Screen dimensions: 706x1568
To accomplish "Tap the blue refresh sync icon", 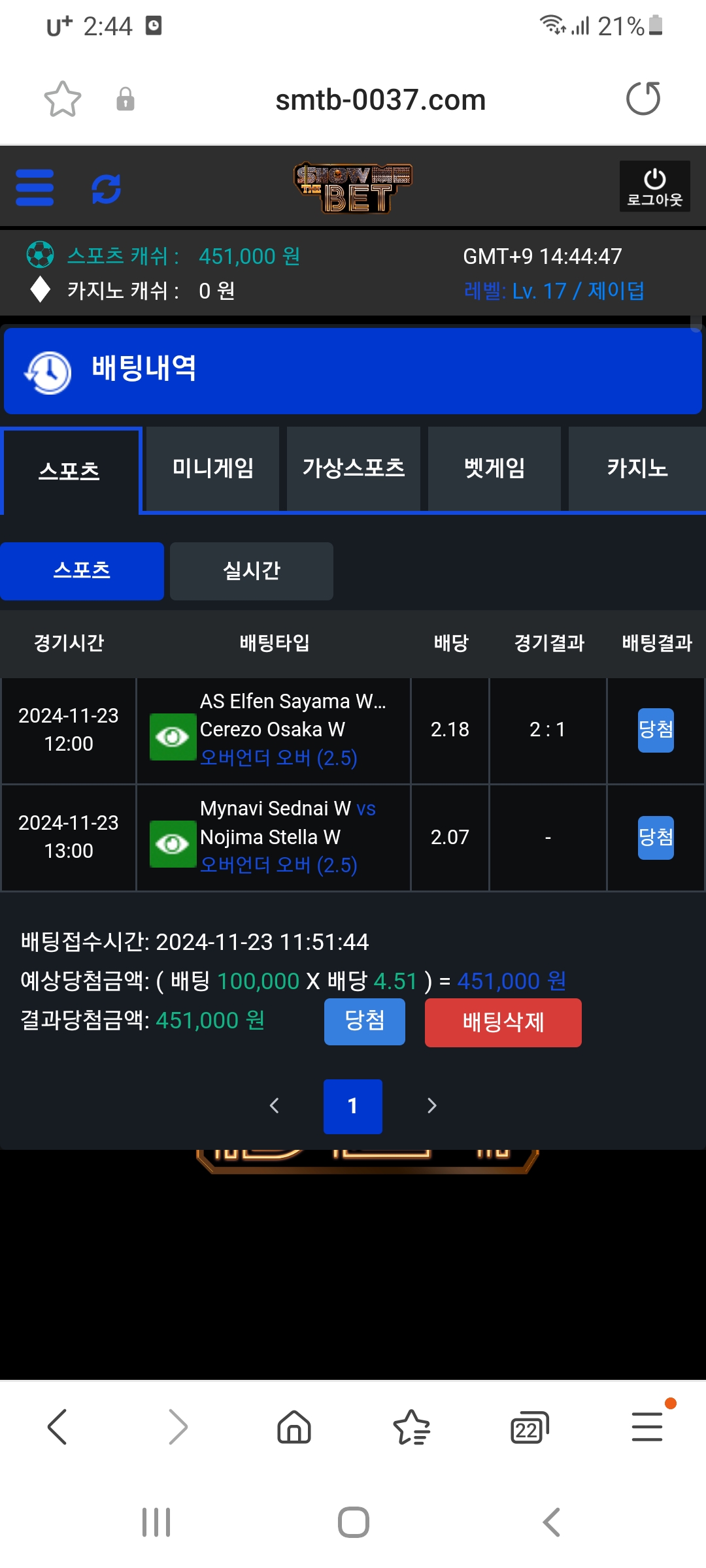I will click(106, 189).
